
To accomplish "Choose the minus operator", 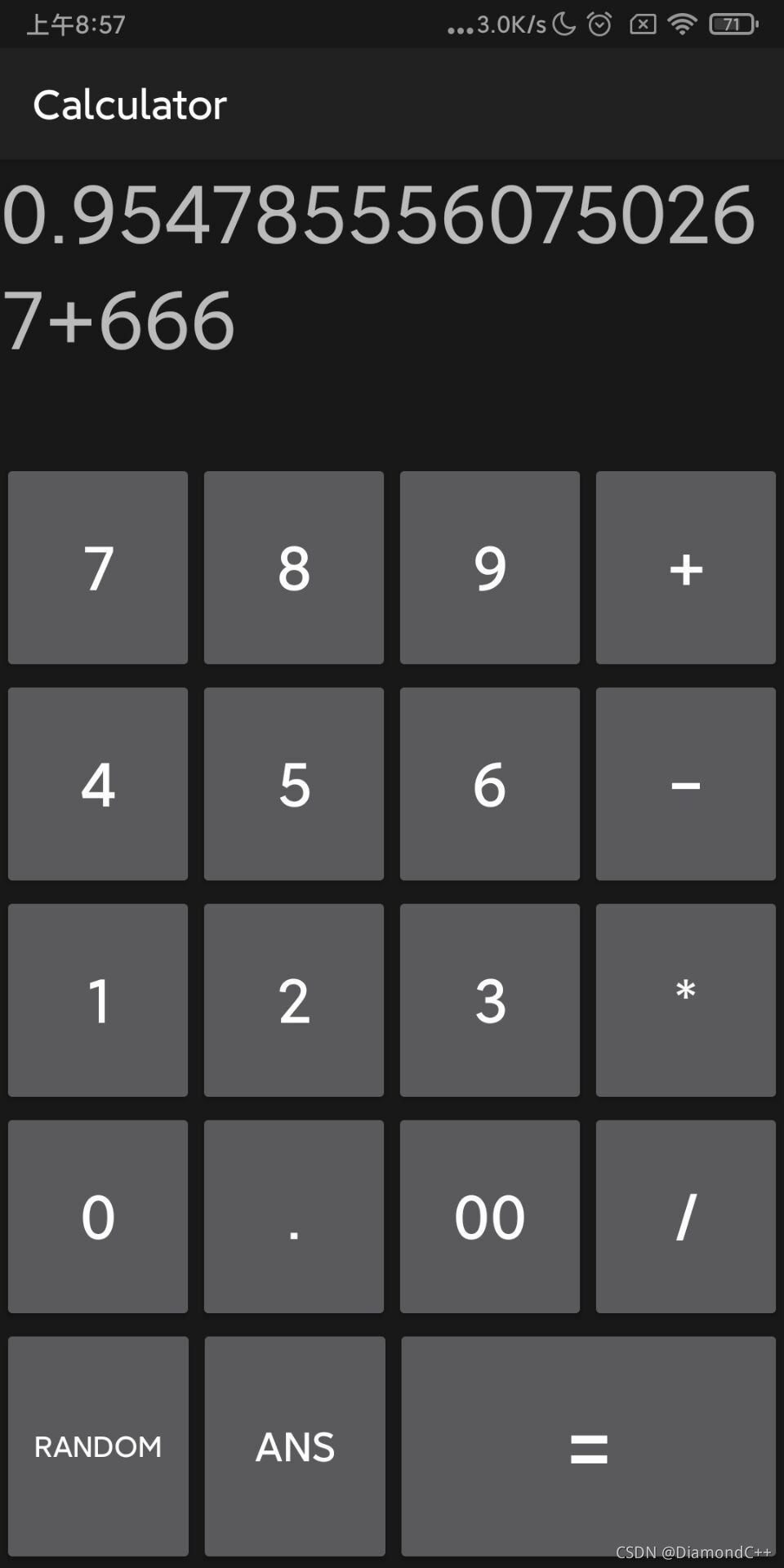I will 686,784.
